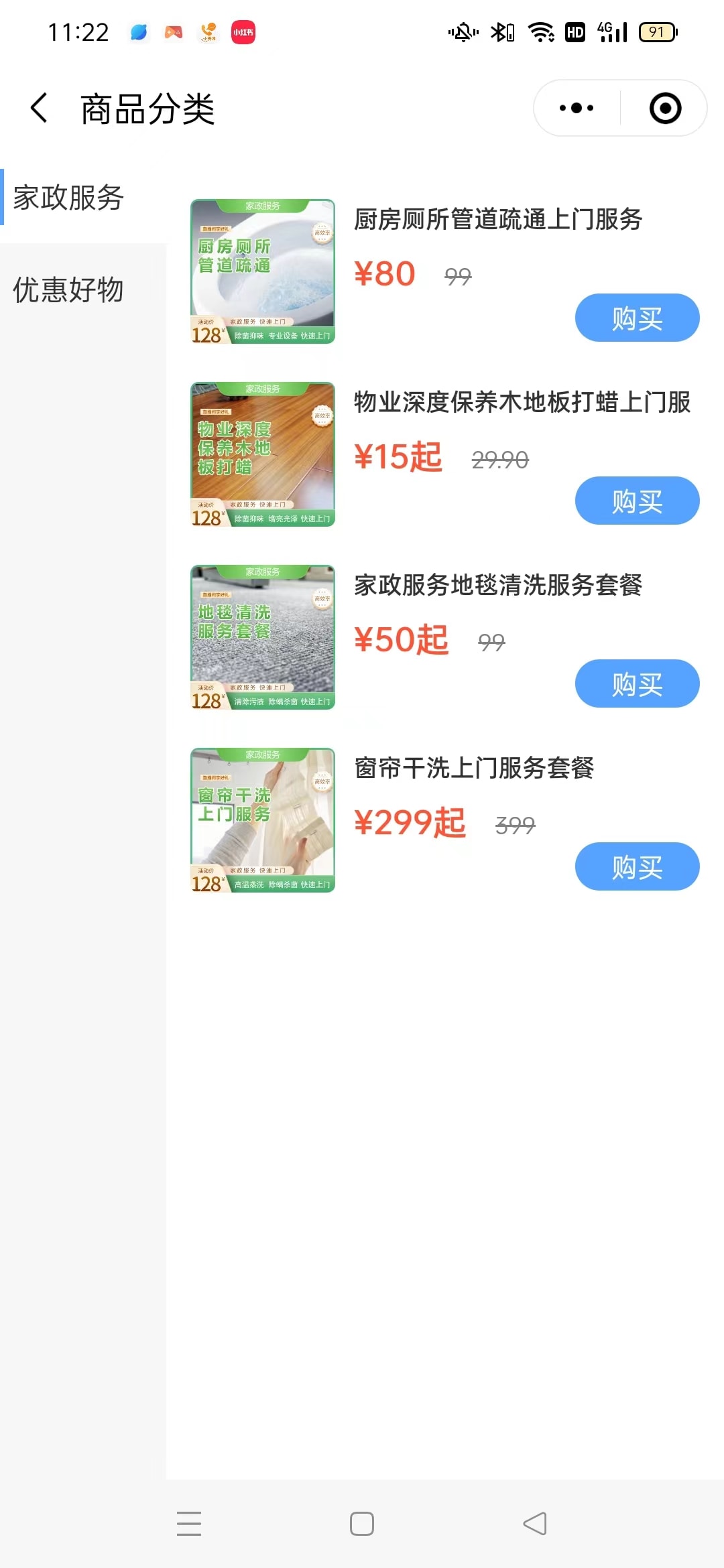Buy the 木地板打蜡 service
The image size is (724, 1568).
point(637,501)
